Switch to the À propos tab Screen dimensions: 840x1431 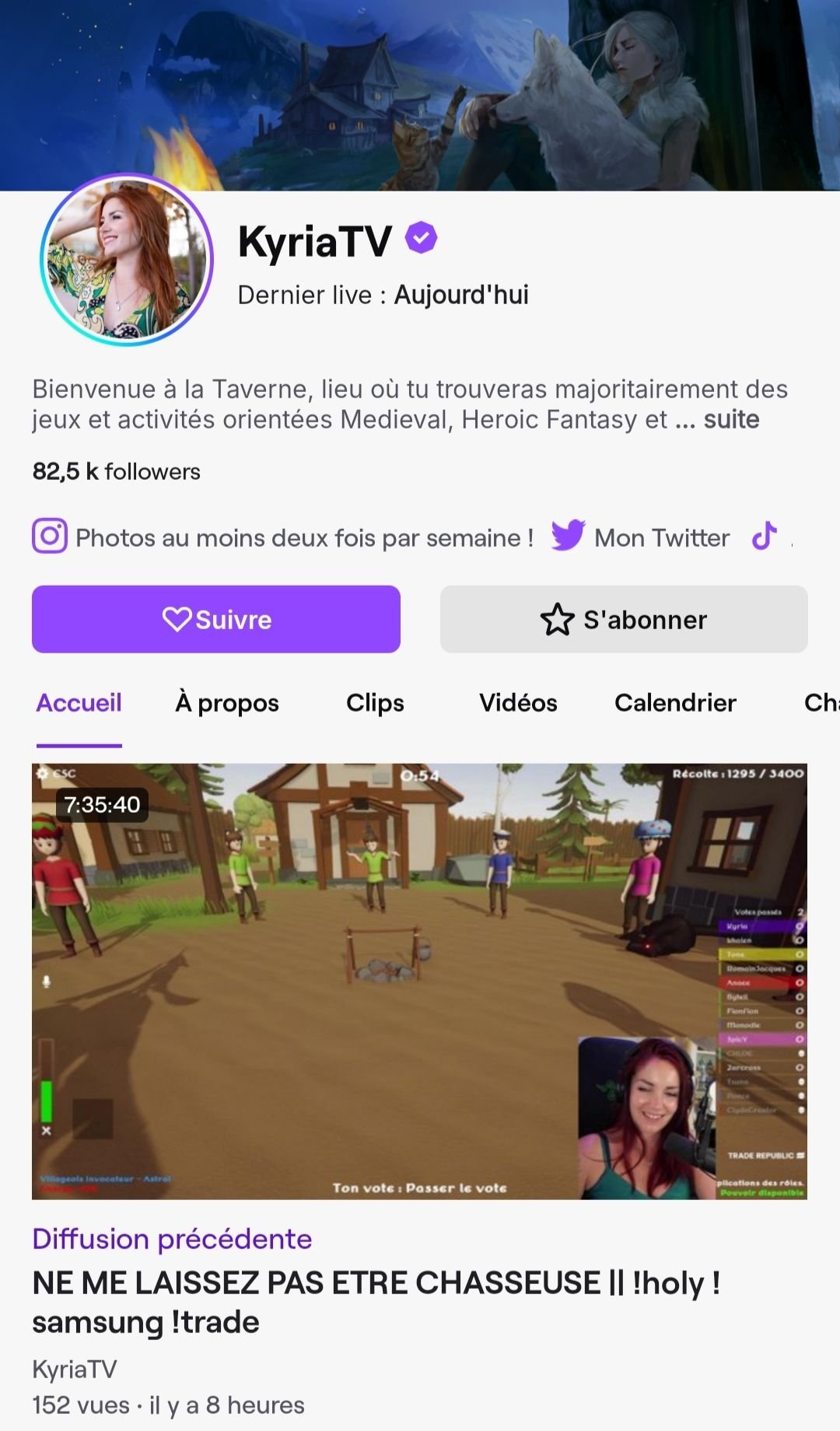tap(227, 702)
